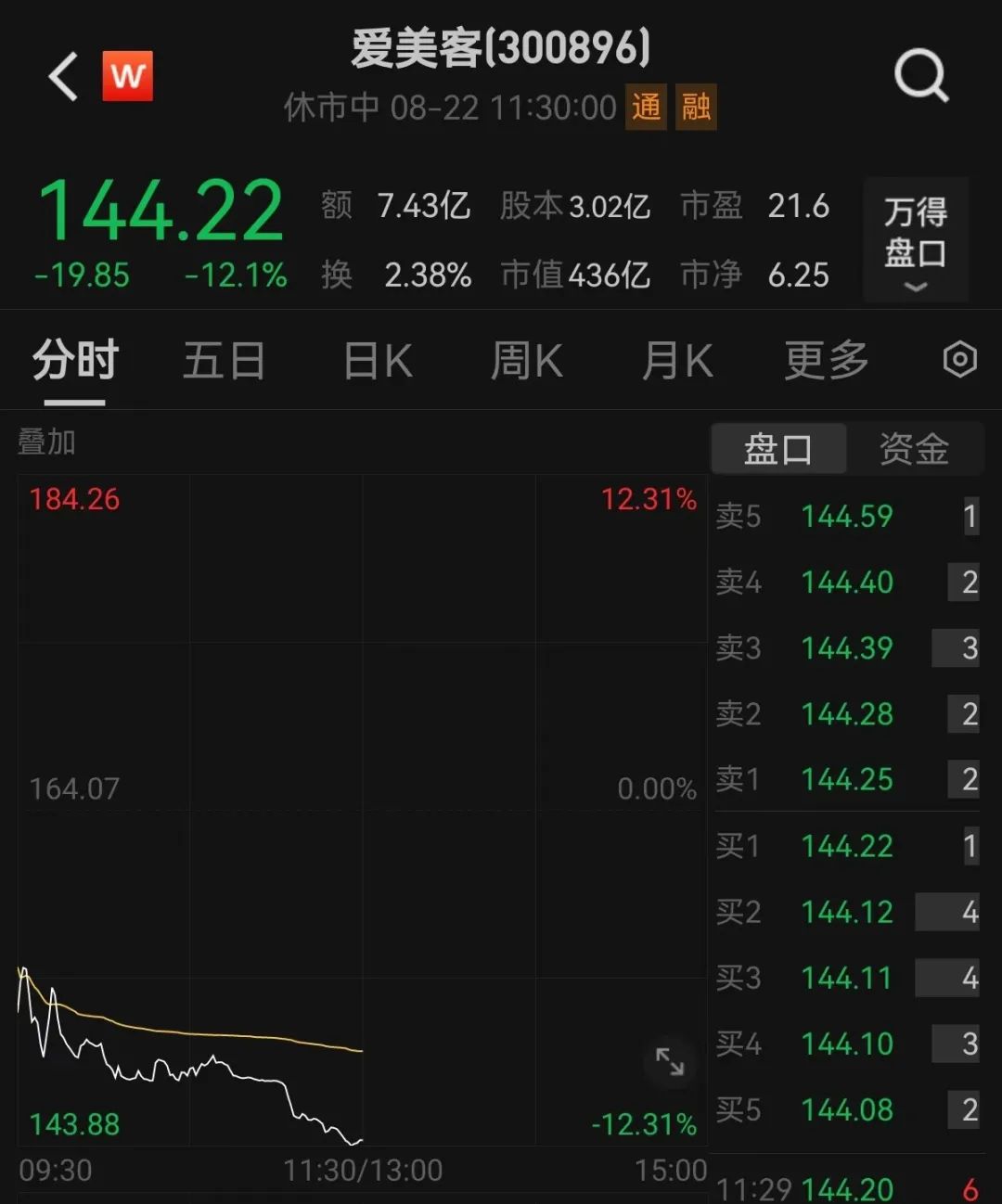The width and height of the screenshot is (1002, 1204).
Task: Open stock search with the magnifier icon
Action: pos(920,76)
